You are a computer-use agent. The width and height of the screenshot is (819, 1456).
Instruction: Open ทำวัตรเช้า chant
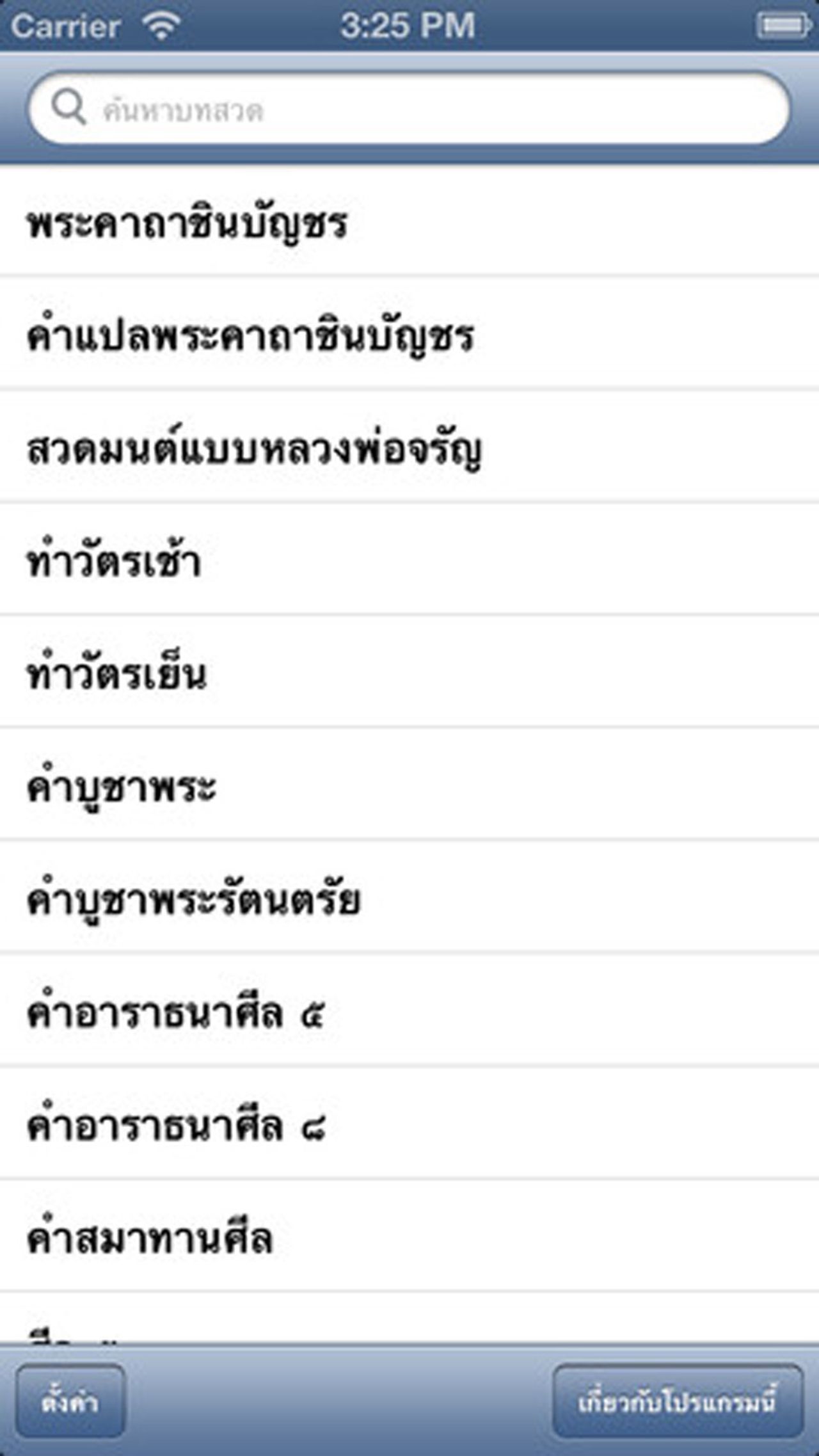point(409,561)
